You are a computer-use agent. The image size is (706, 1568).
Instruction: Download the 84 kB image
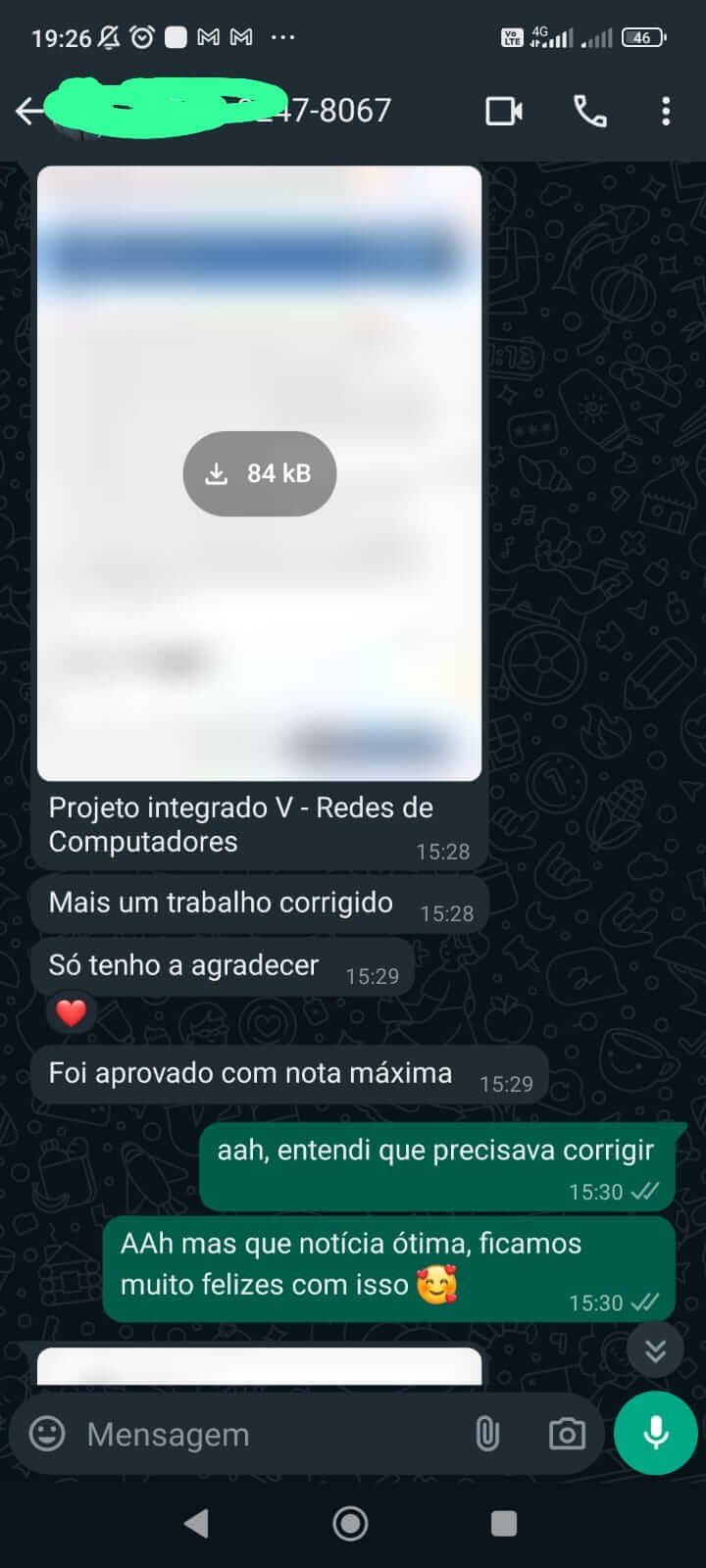pos(260,473)
